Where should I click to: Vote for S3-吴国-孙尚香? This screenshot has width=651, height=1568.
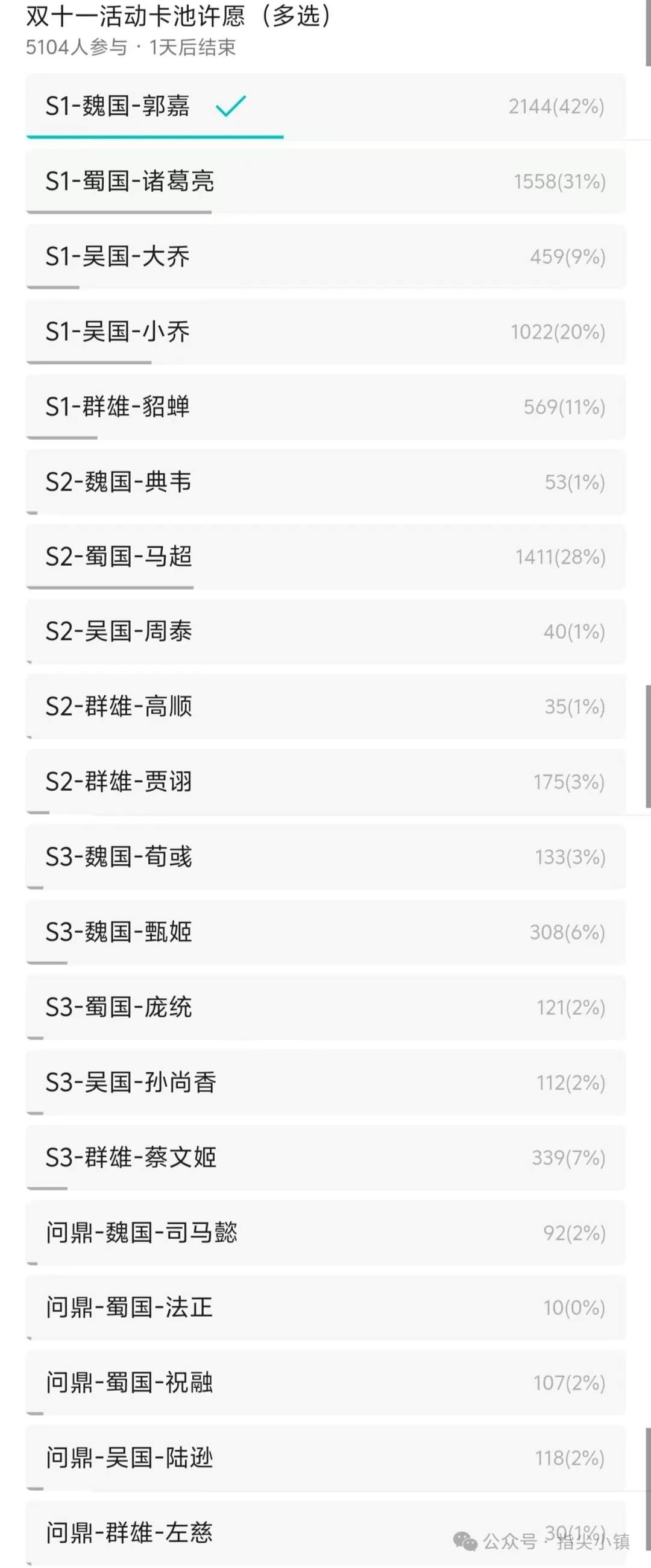325,1083
